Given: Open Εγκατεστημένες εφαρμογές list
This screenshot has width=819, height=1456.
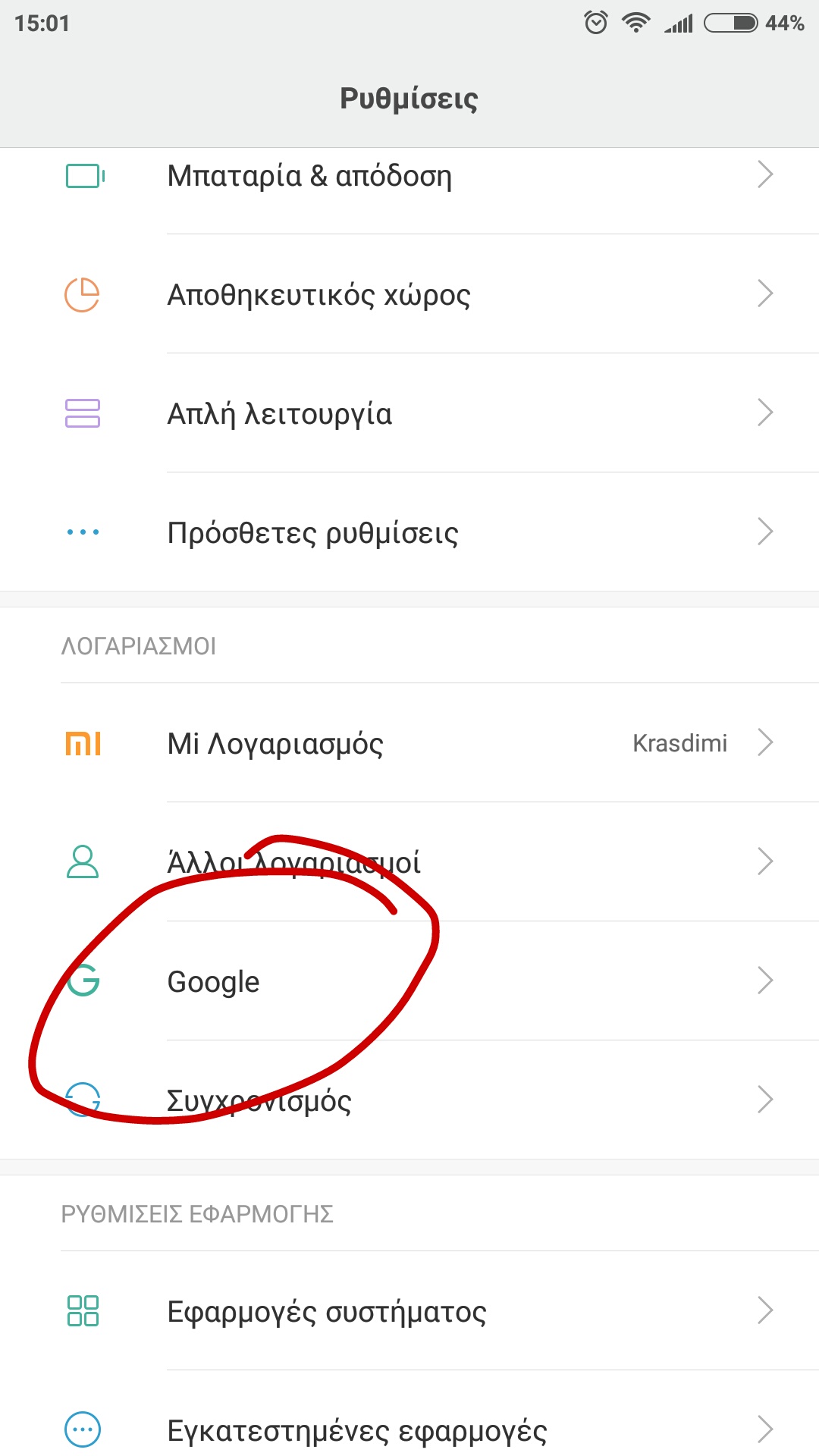Looking at the screenshot, I should [409, 1430].
